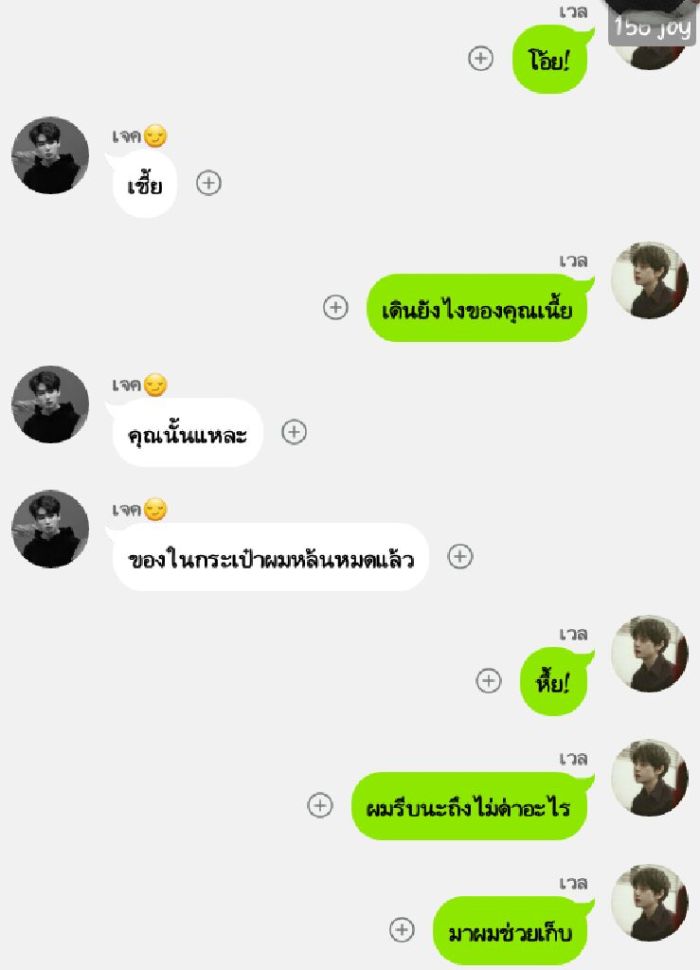Add comment to ของในกระเป๋าผมหล้นหมดแล้ว message
The image size is (700, 970).
pos(459,557)
